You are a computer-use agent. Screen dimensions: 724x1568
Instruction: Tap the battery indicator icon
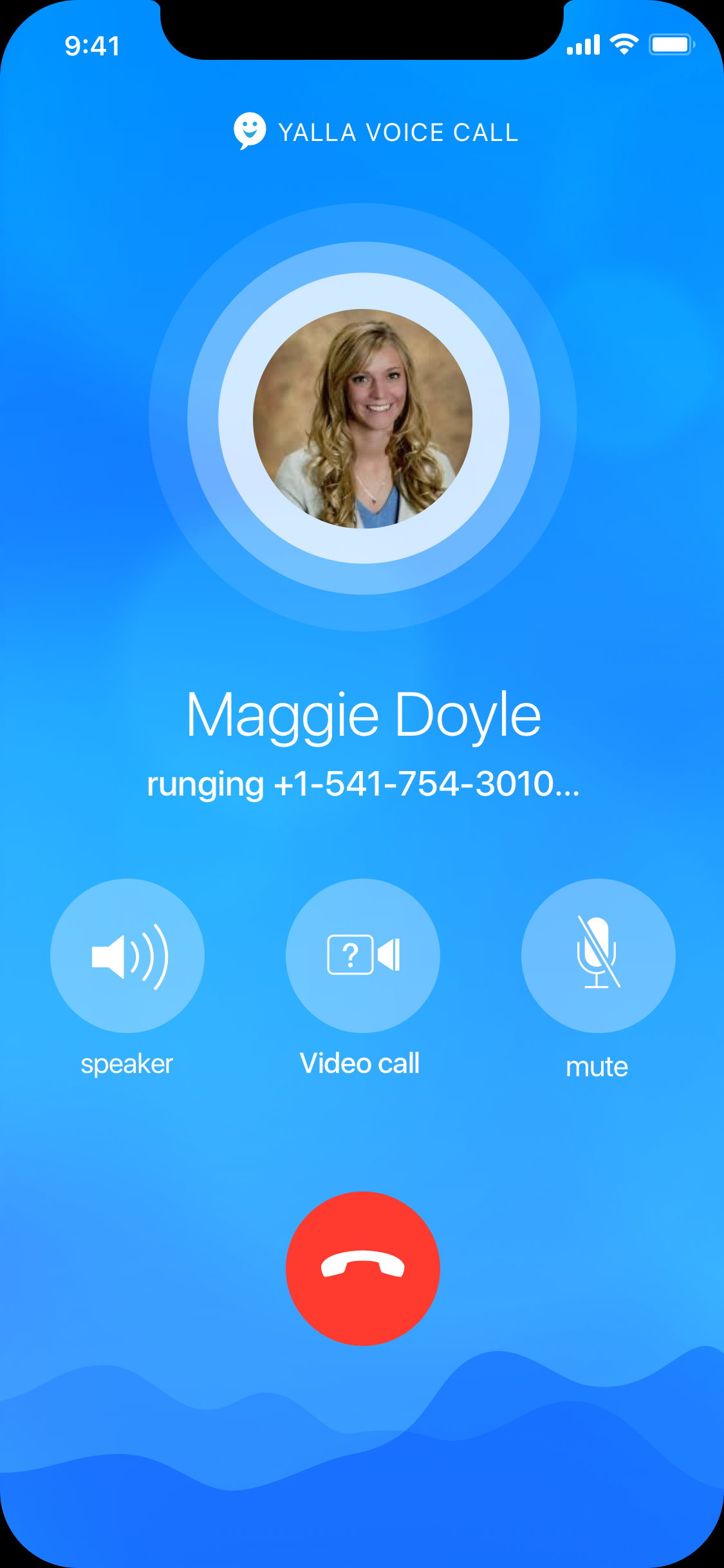pyautogui.click(x=669, y=44)
